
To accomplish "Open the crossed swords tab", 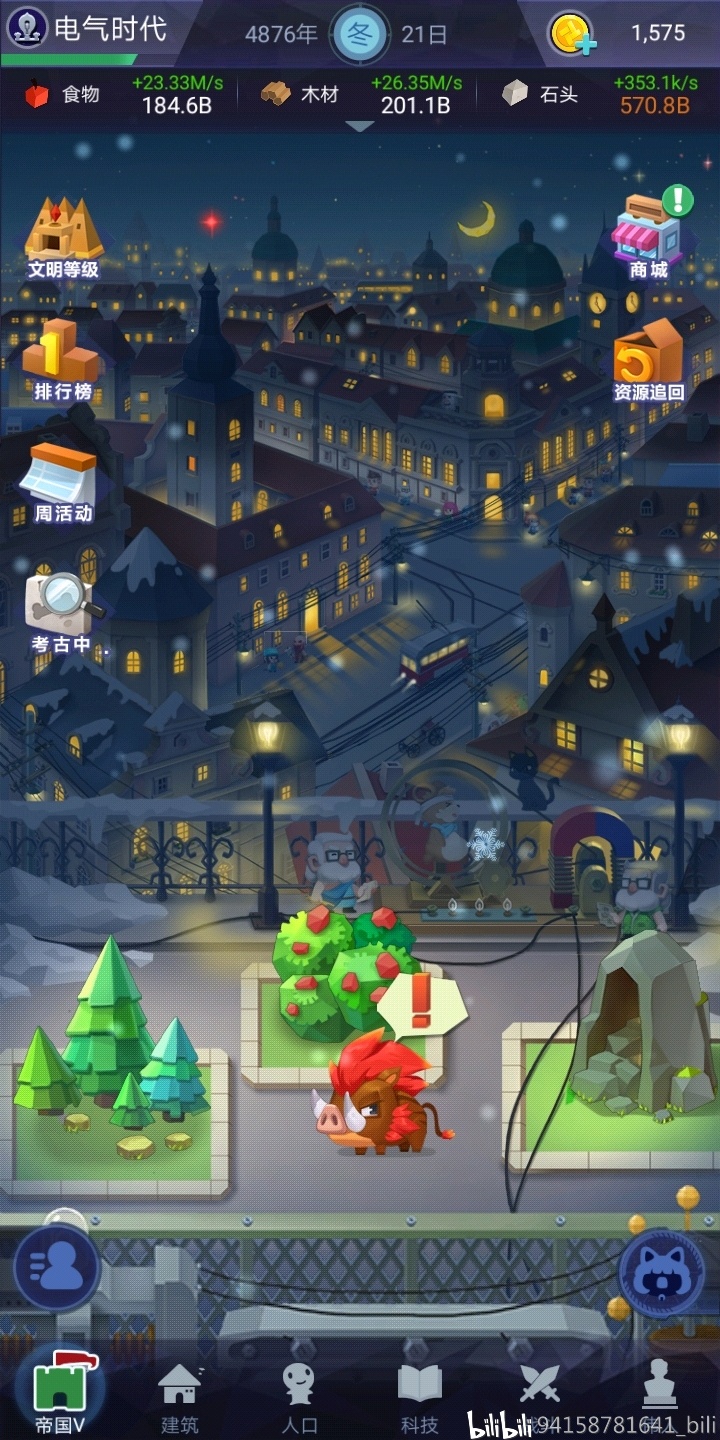I will click(x=540, y=1388).
